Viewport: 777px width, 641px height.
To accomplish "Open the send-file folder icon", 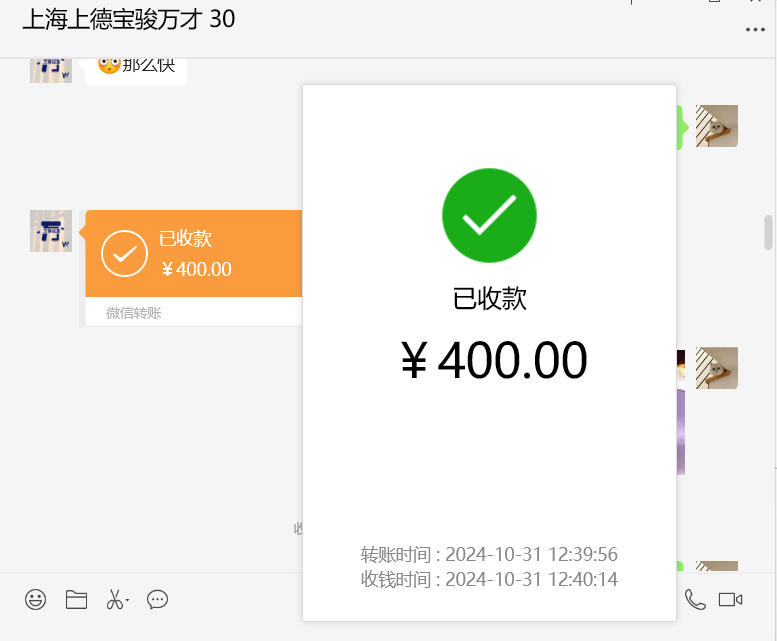I will click(x=76, y=599).
